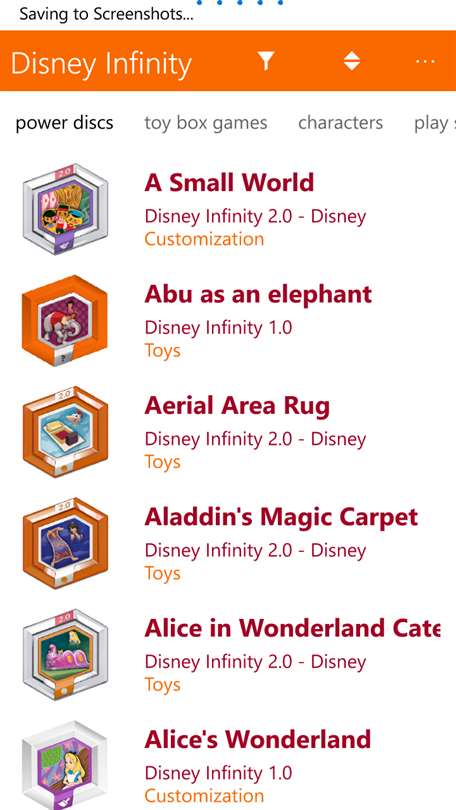
Task: Open the Alice in Wonderland Caterpillar disc
Action: coord(228,656)
